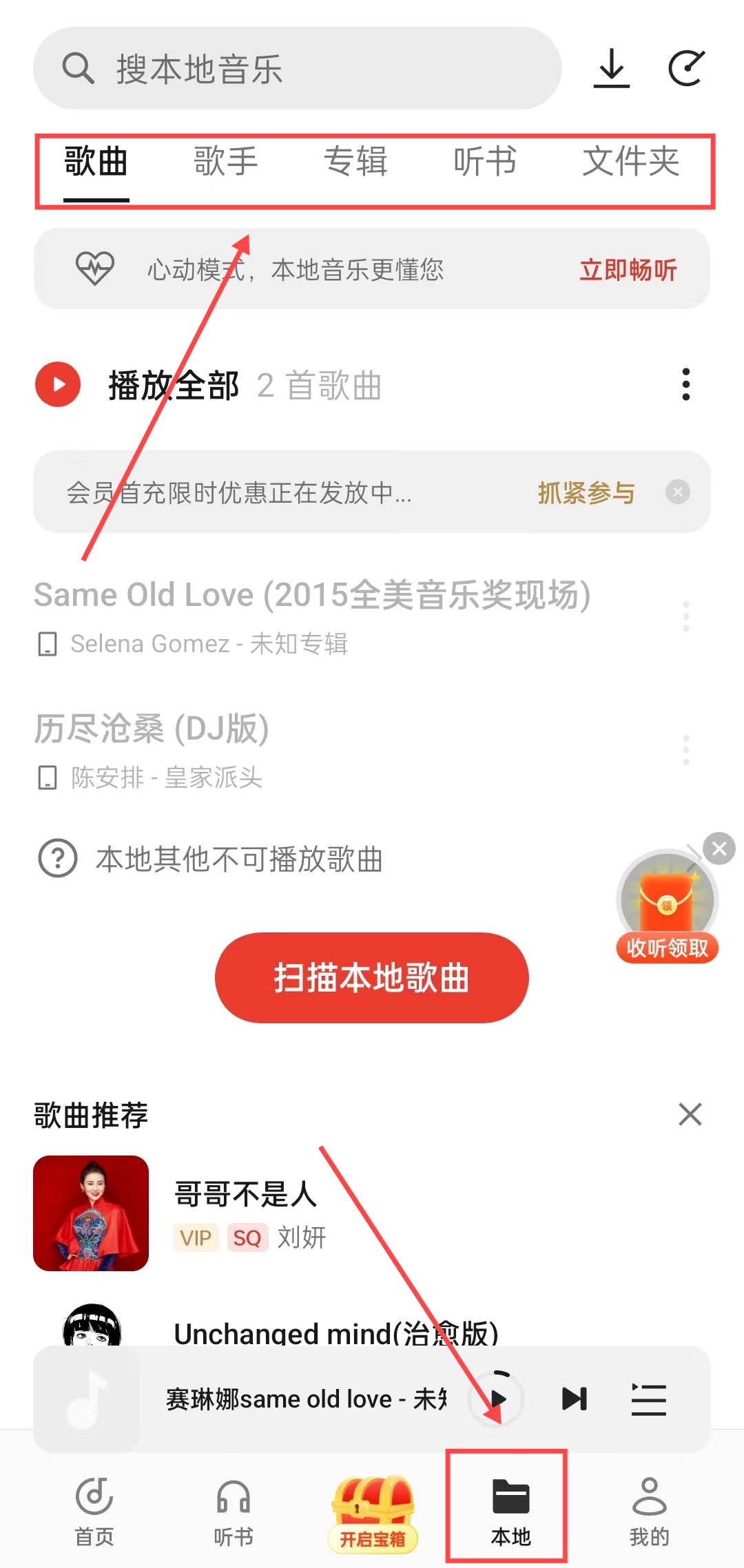Switch to the 文件夹 tab
Viewport: 744px width, 1568px height.
[630, 162]
